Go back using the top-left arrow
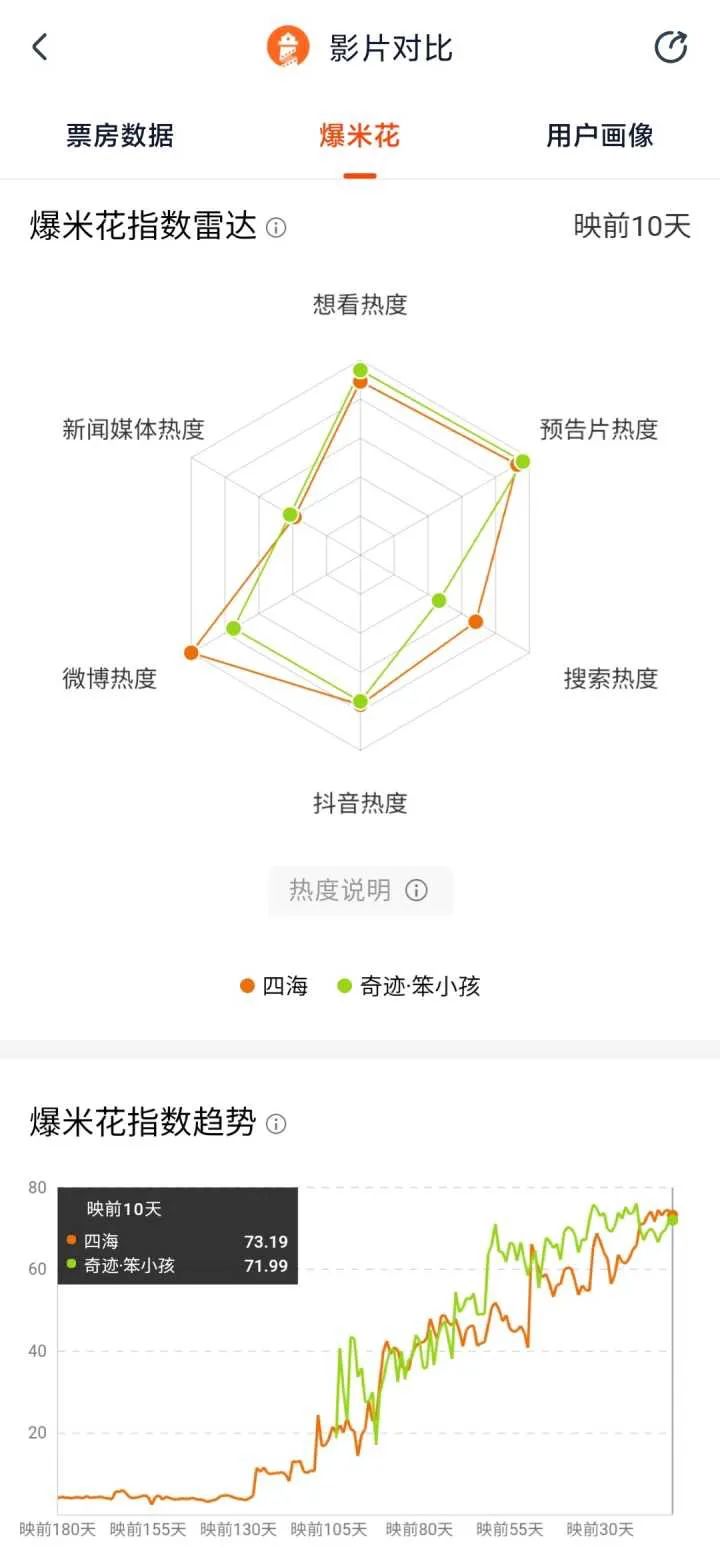 40,47
